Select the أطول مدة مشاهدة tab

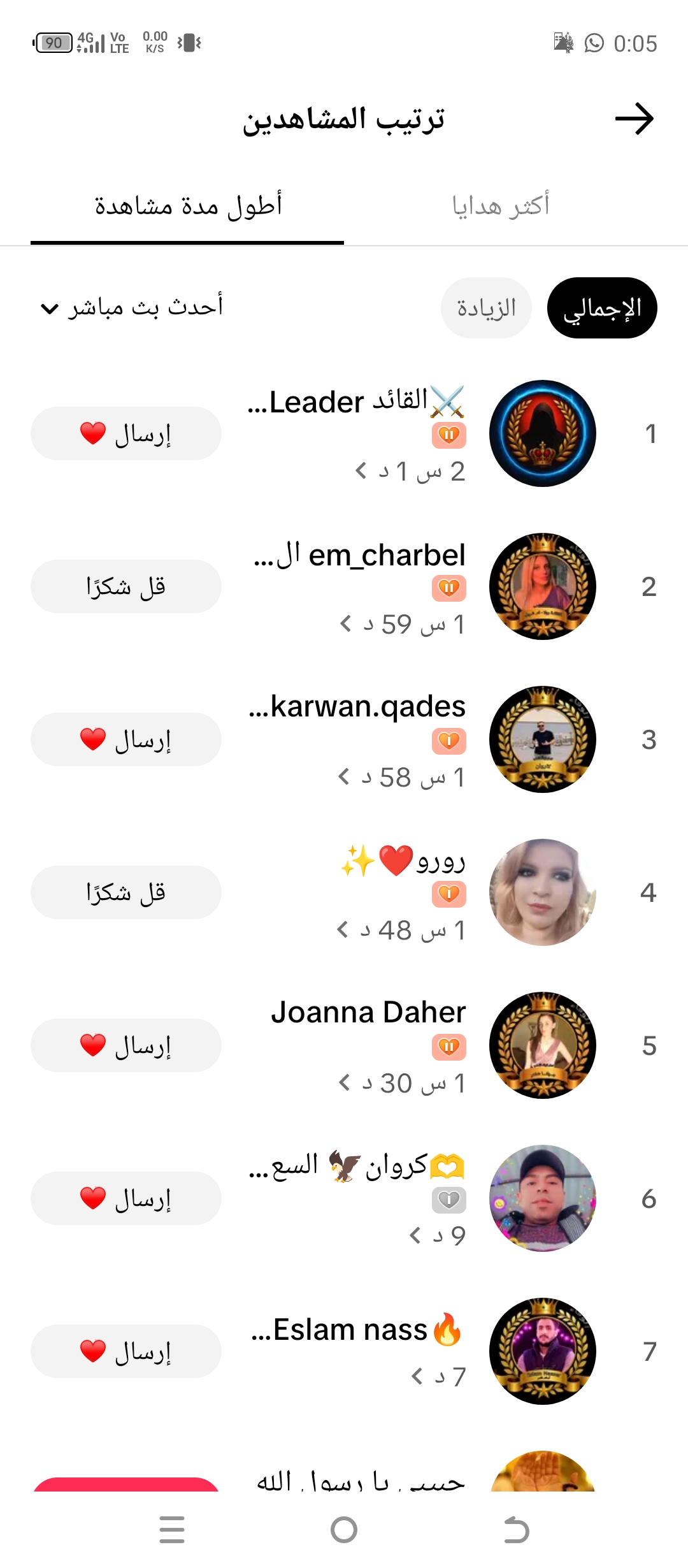click(x=188, y=207)
